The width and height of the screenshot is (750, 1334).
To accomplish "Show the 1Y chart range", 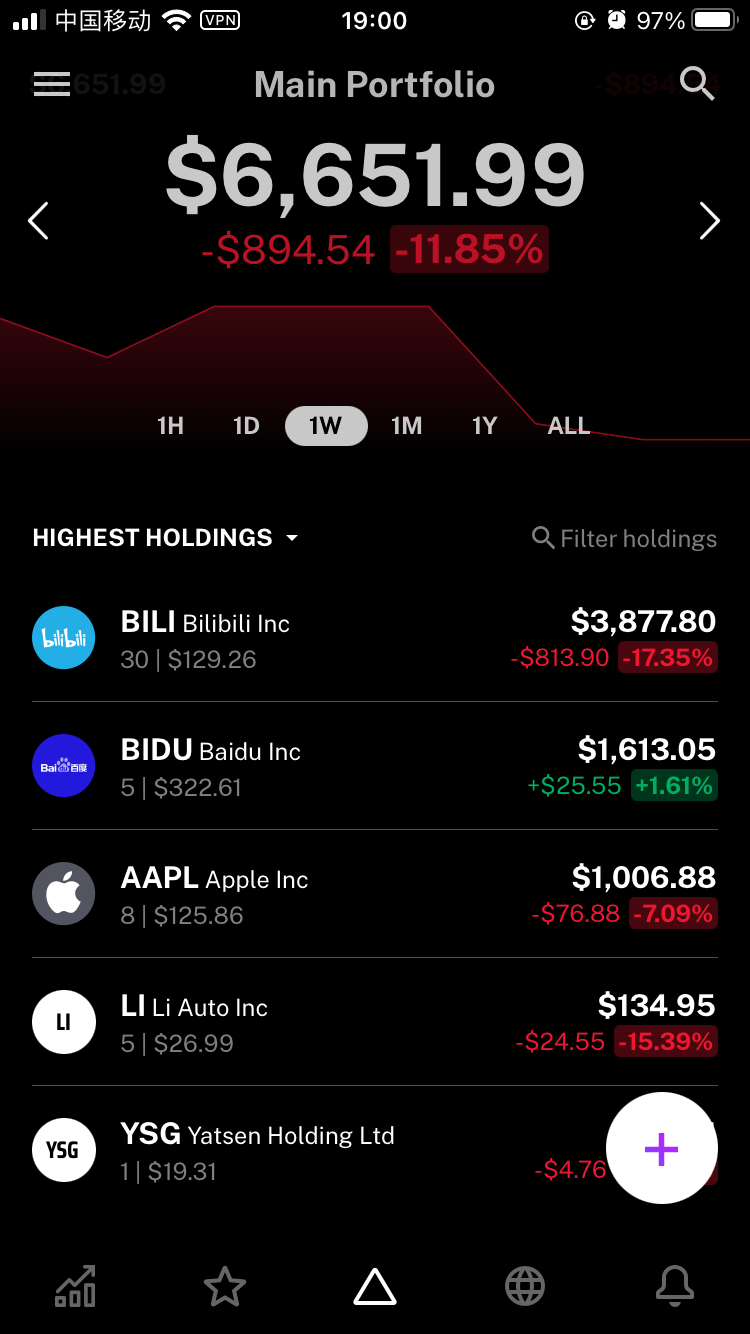I will (x=485, y=426).
